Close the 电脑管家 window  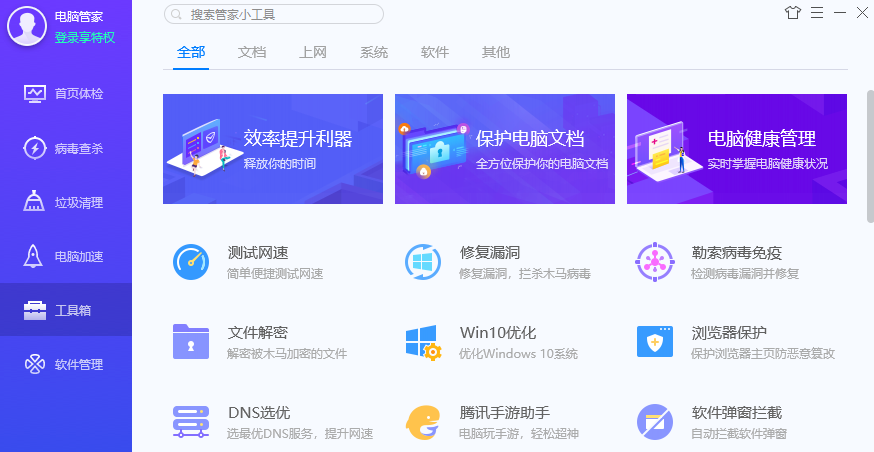(x=862, y=13)
